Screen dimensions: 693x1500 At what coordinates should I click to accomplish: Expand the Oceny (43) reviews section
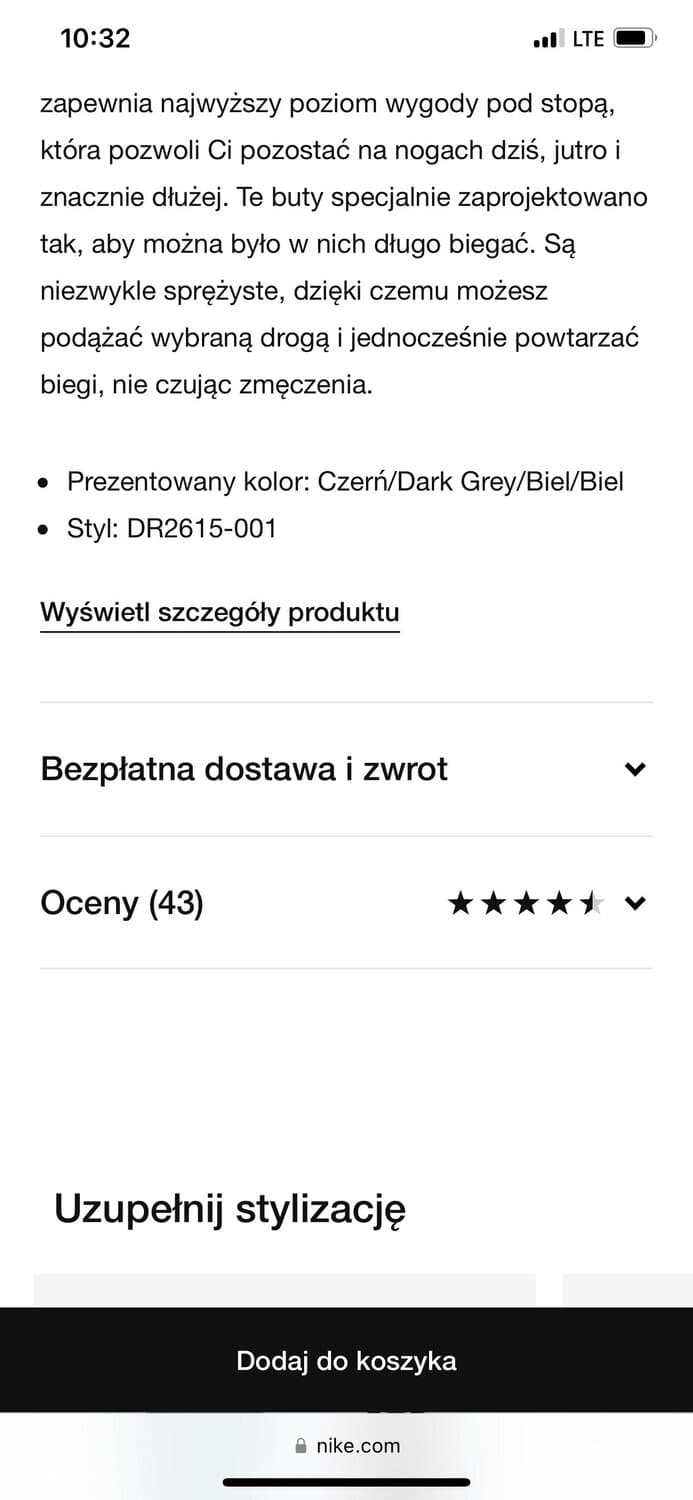345,904
